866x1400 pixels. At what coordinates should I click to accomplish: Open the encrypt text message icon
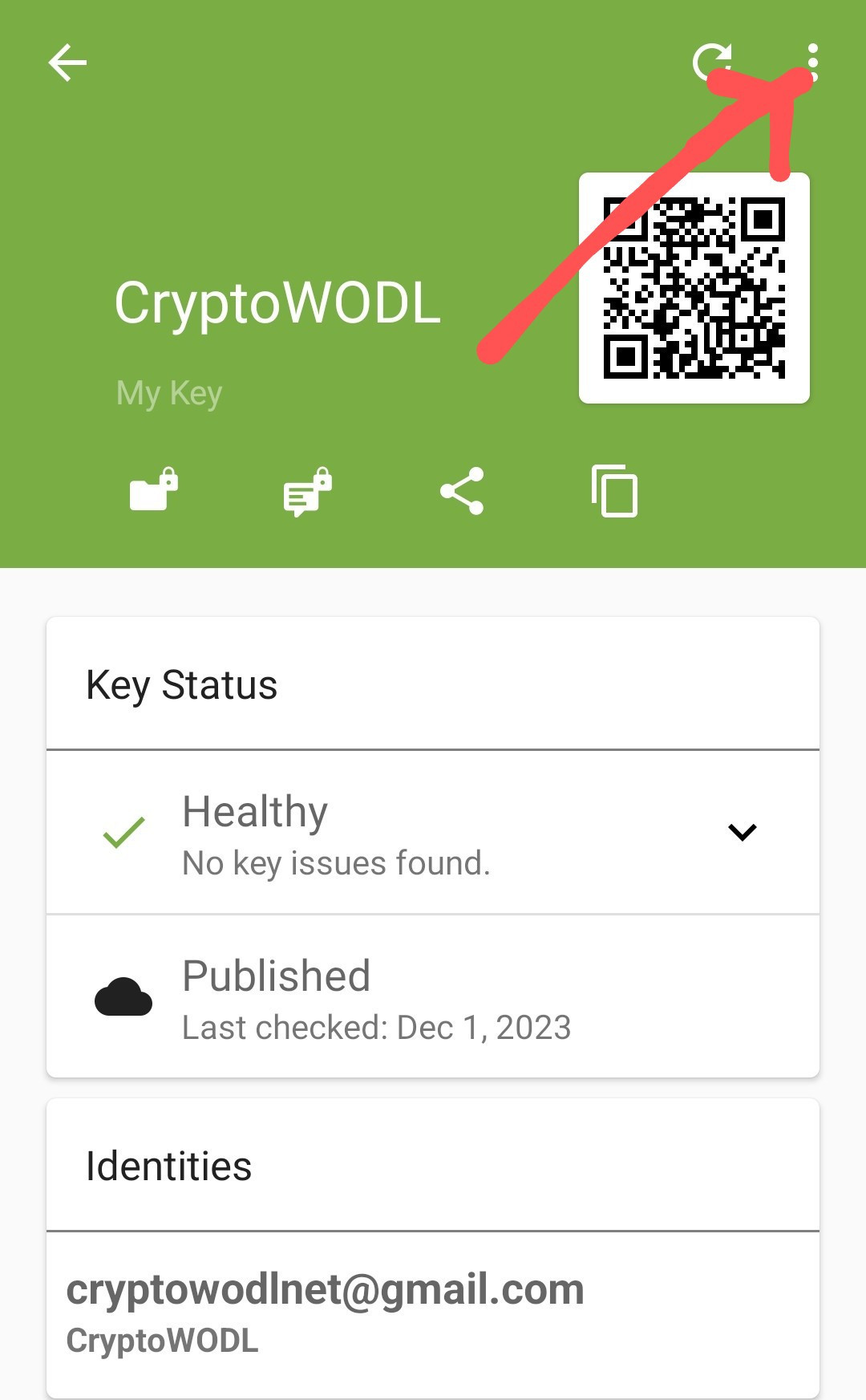point(308,491)
